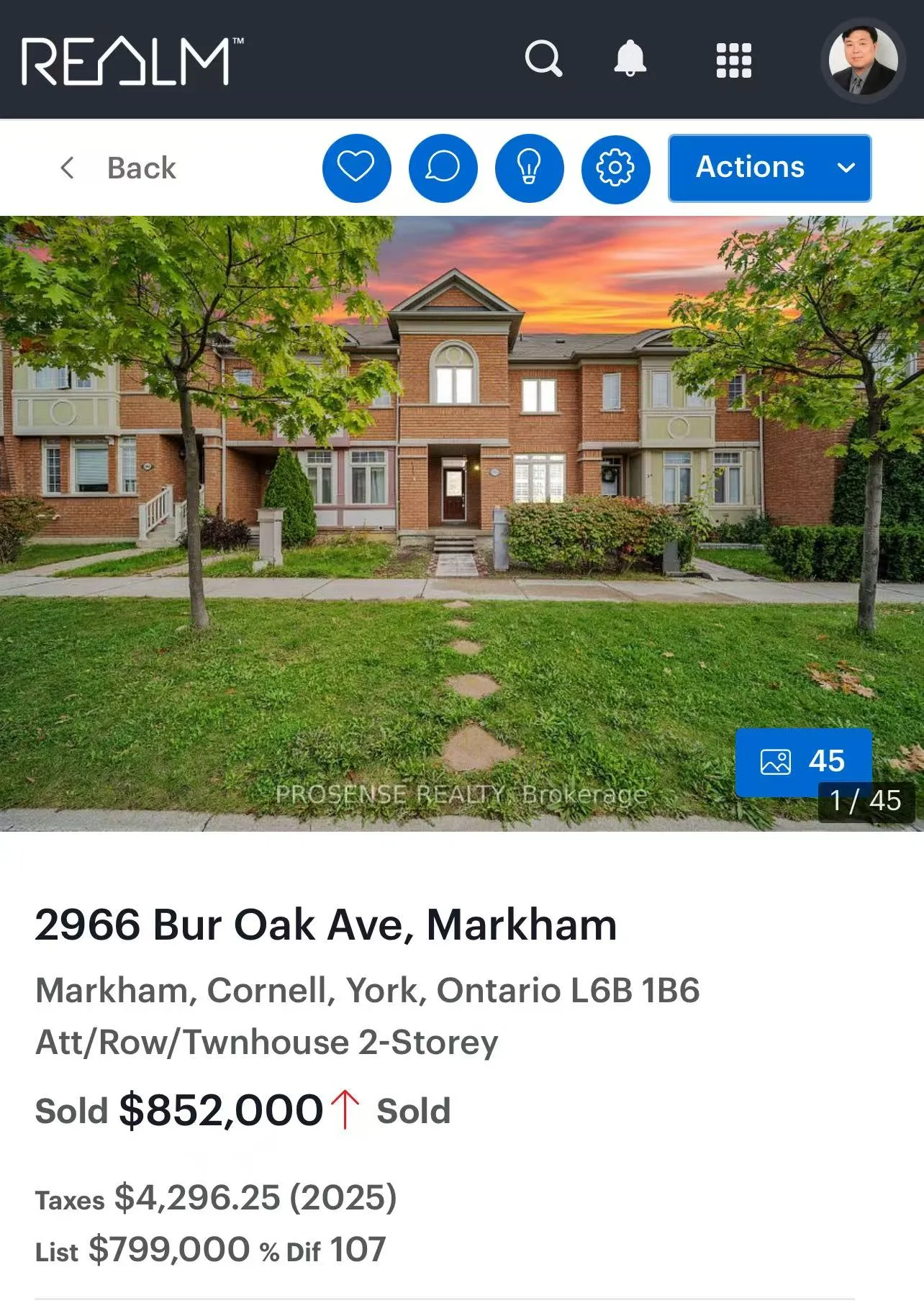Favorite this listing with the heart icon
This screenshot has height=1303, width=924.
356,168
